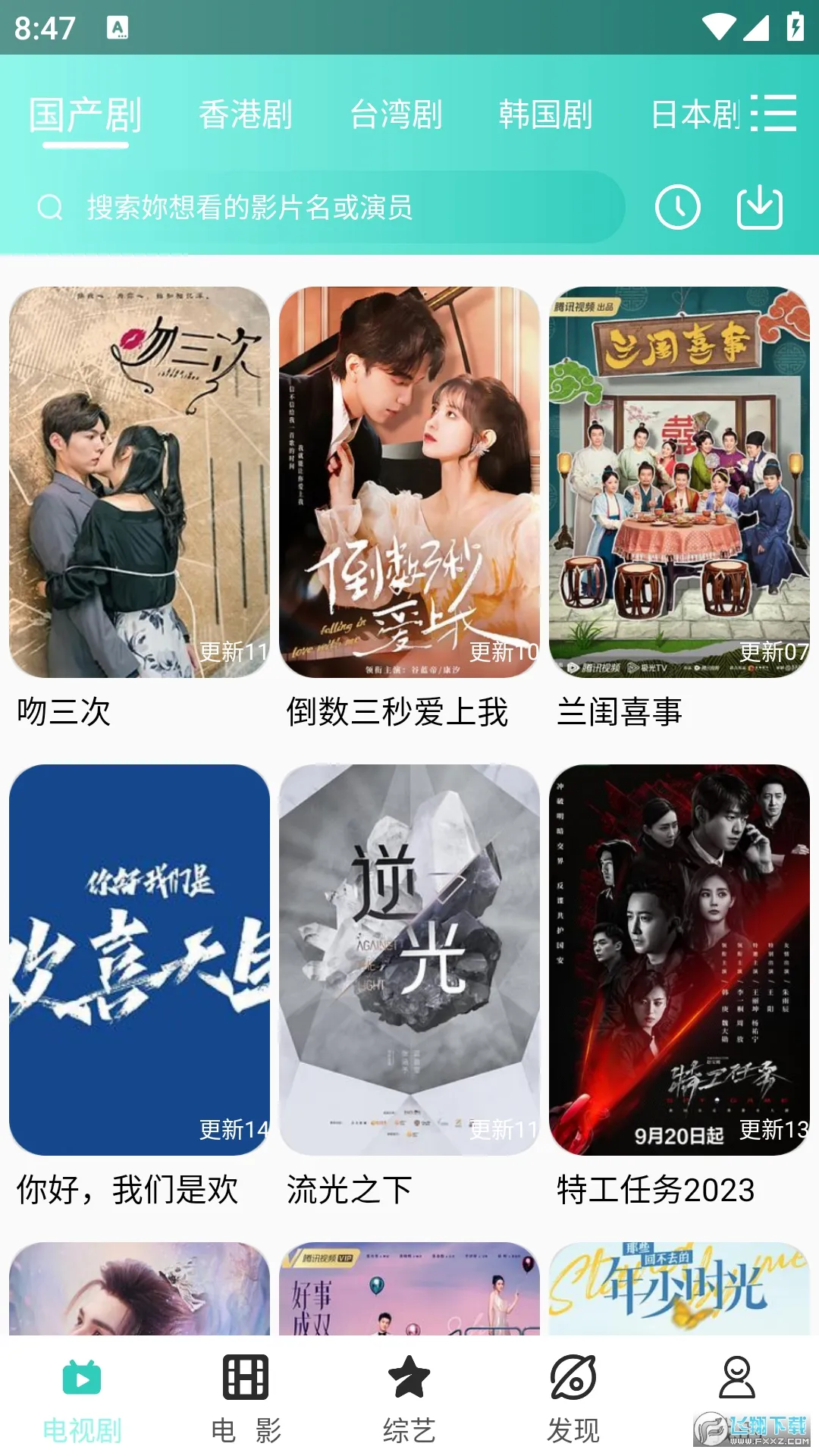
Task: Open the show 你好，我们是欢
Action: coord(140,960)
